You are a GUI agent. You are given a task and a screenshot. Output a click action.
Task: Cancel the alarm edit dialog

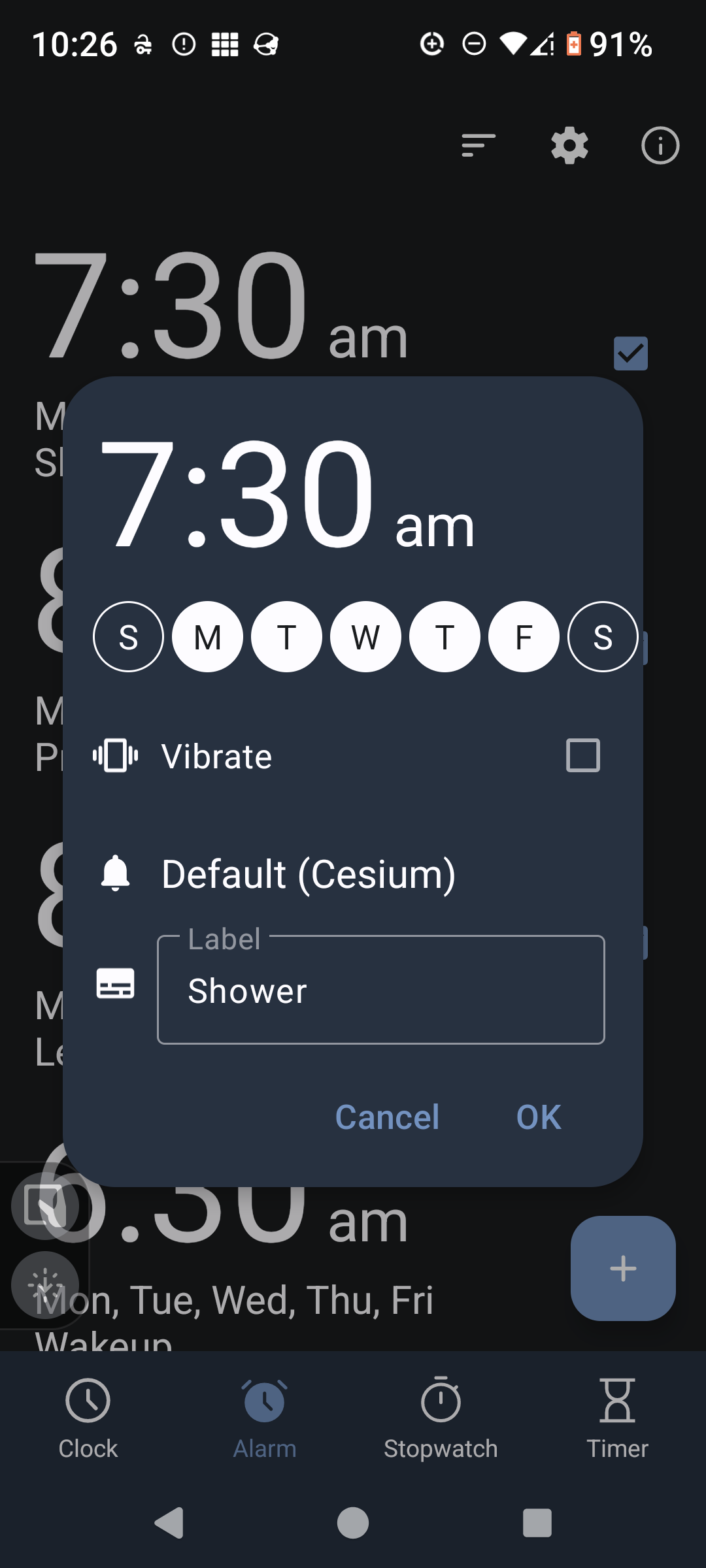point(387,1117)
